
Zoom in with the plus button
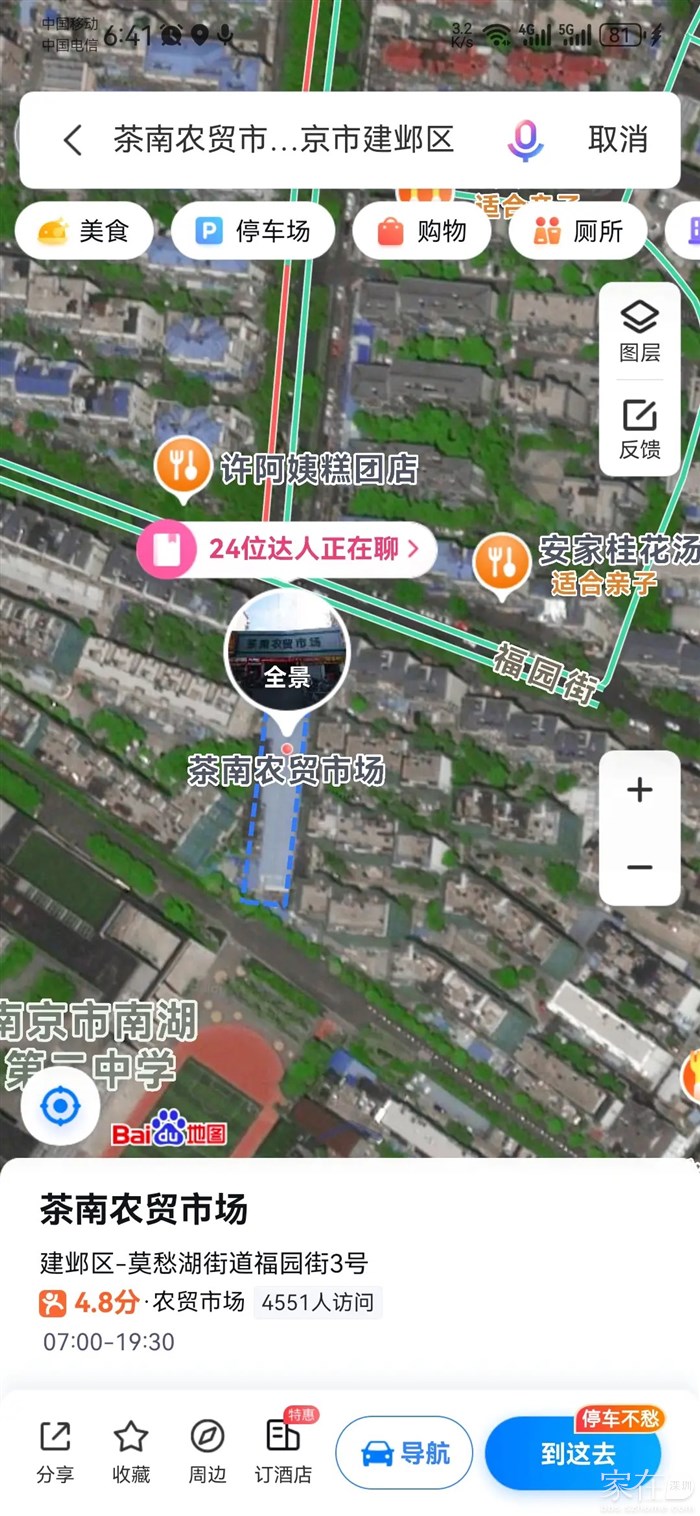[639, 790]
